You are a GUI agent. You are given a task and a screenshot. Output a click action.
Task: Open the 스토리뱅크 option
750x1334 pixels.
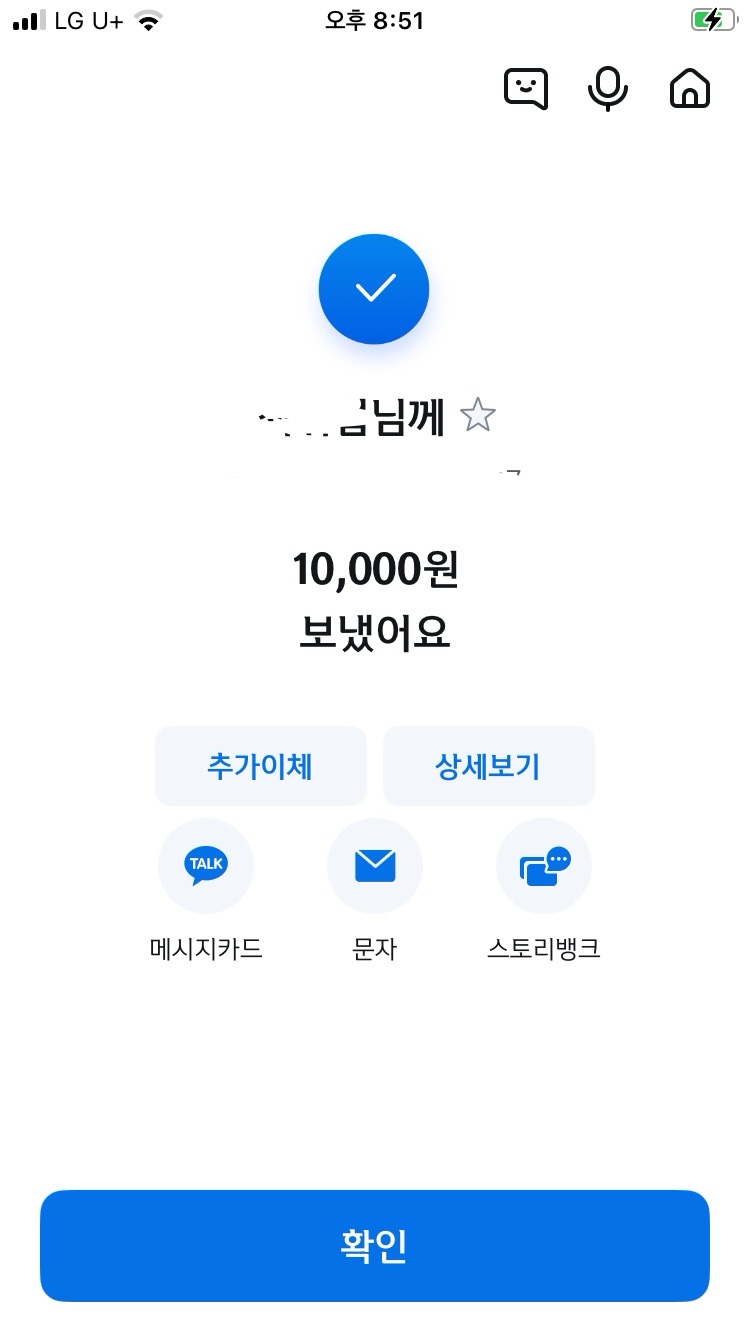coord(544,866)
